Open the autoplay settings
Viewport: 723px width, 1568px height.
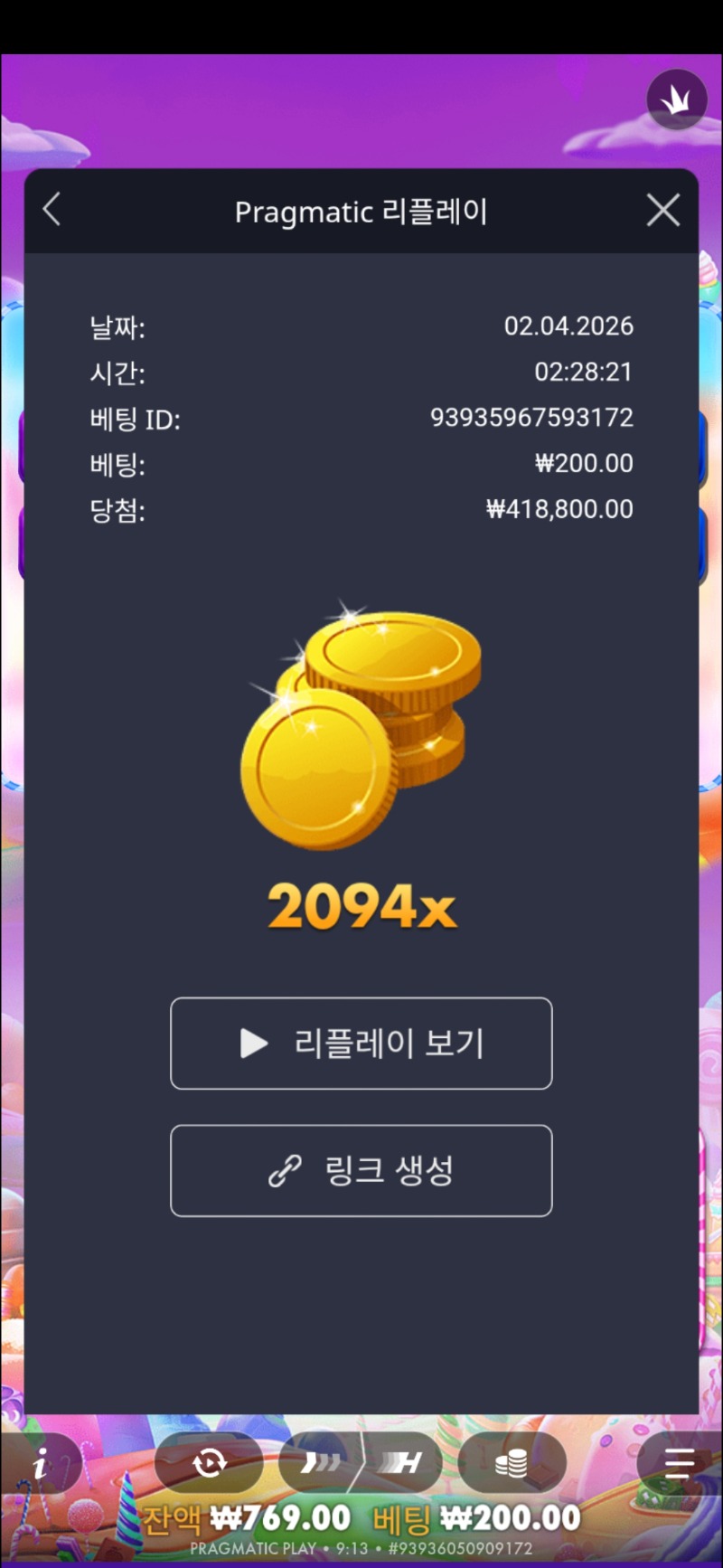pos(209,1462)
